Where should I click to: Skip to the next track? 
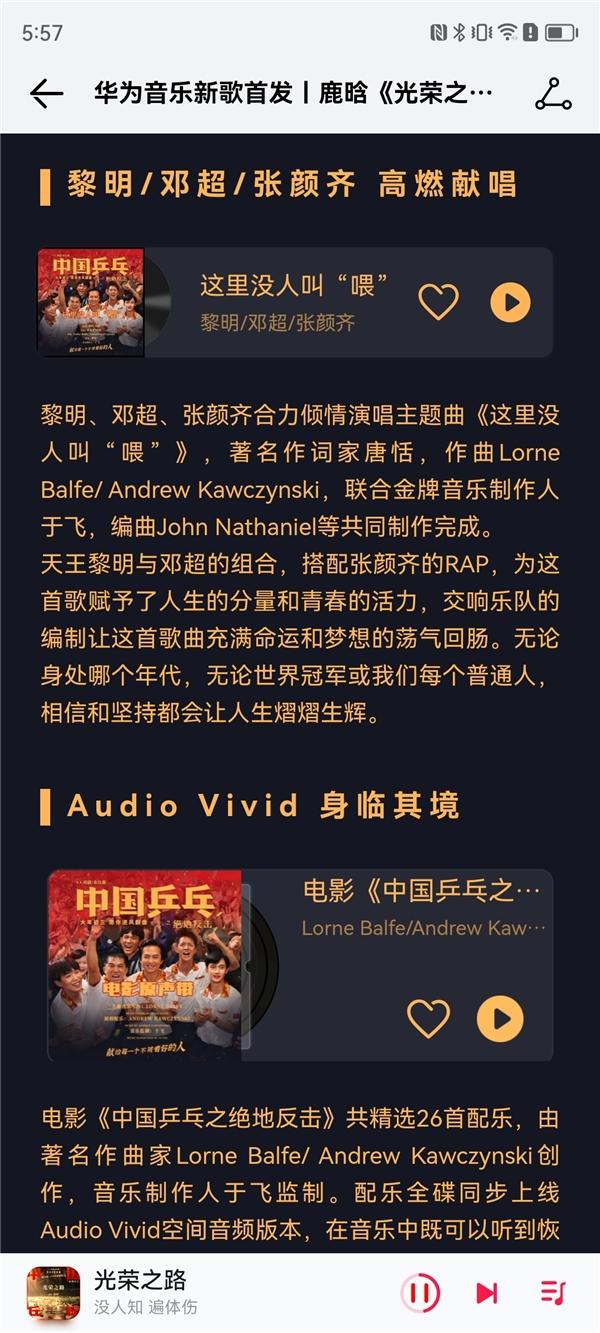tap(487, 1293)
